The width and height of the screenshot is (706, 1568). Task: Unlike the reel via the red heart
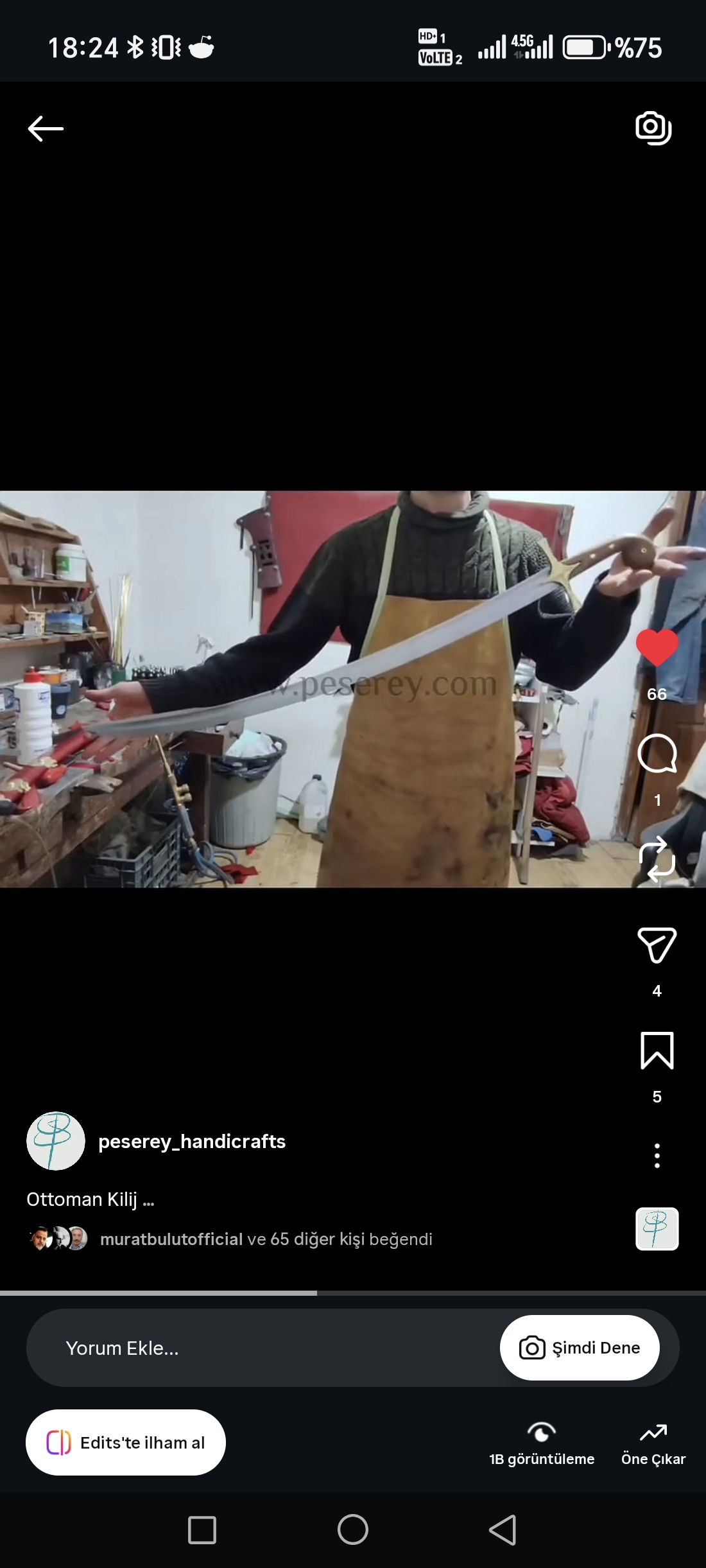(657, 648)
